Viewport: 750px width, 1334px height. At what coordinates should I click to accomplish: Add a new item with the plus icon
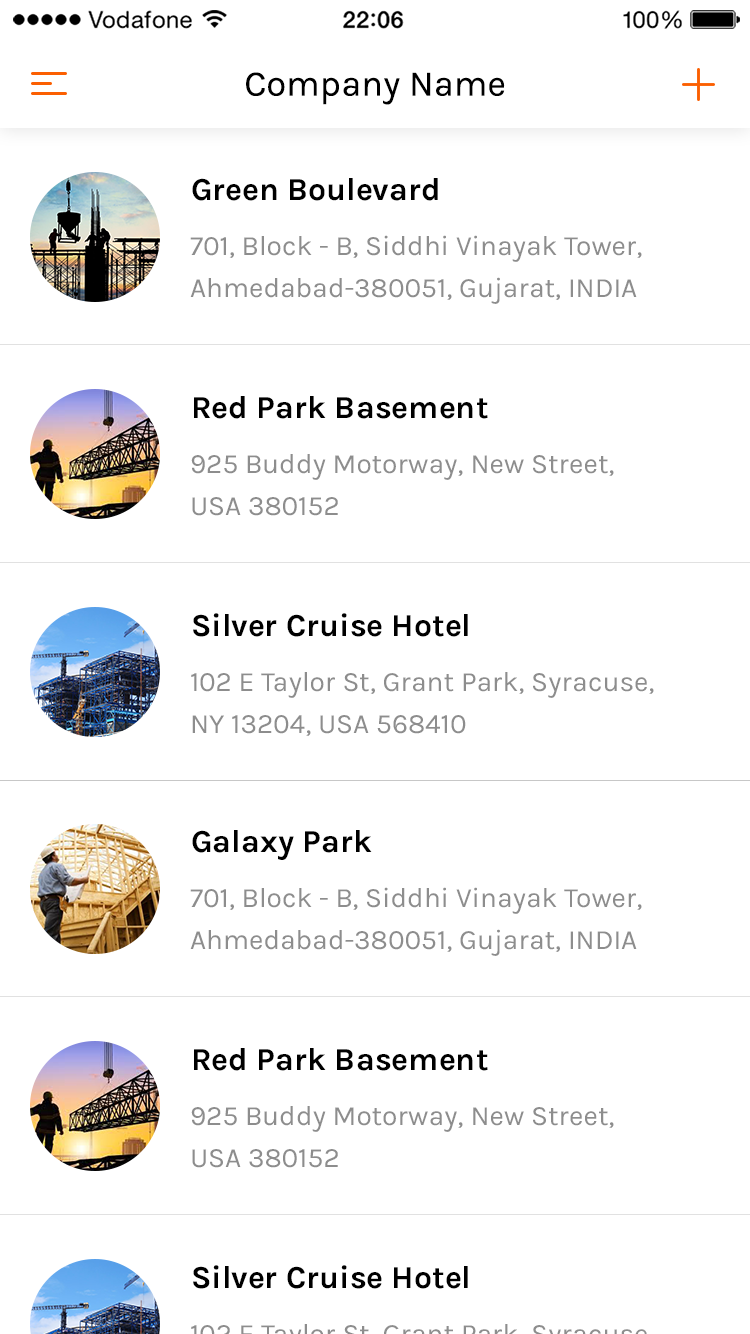698,85
